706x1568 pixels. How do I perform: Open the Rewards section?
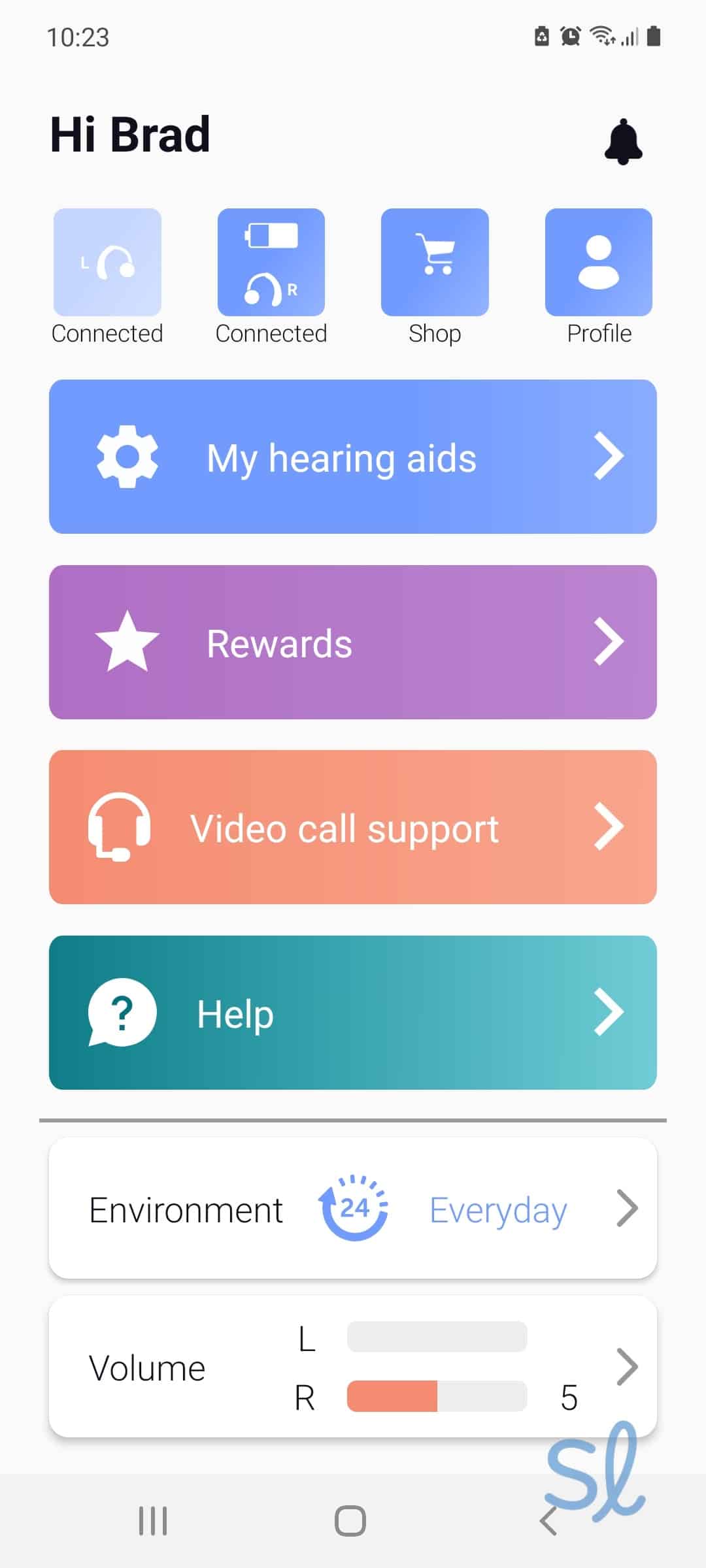coord(353,642)
